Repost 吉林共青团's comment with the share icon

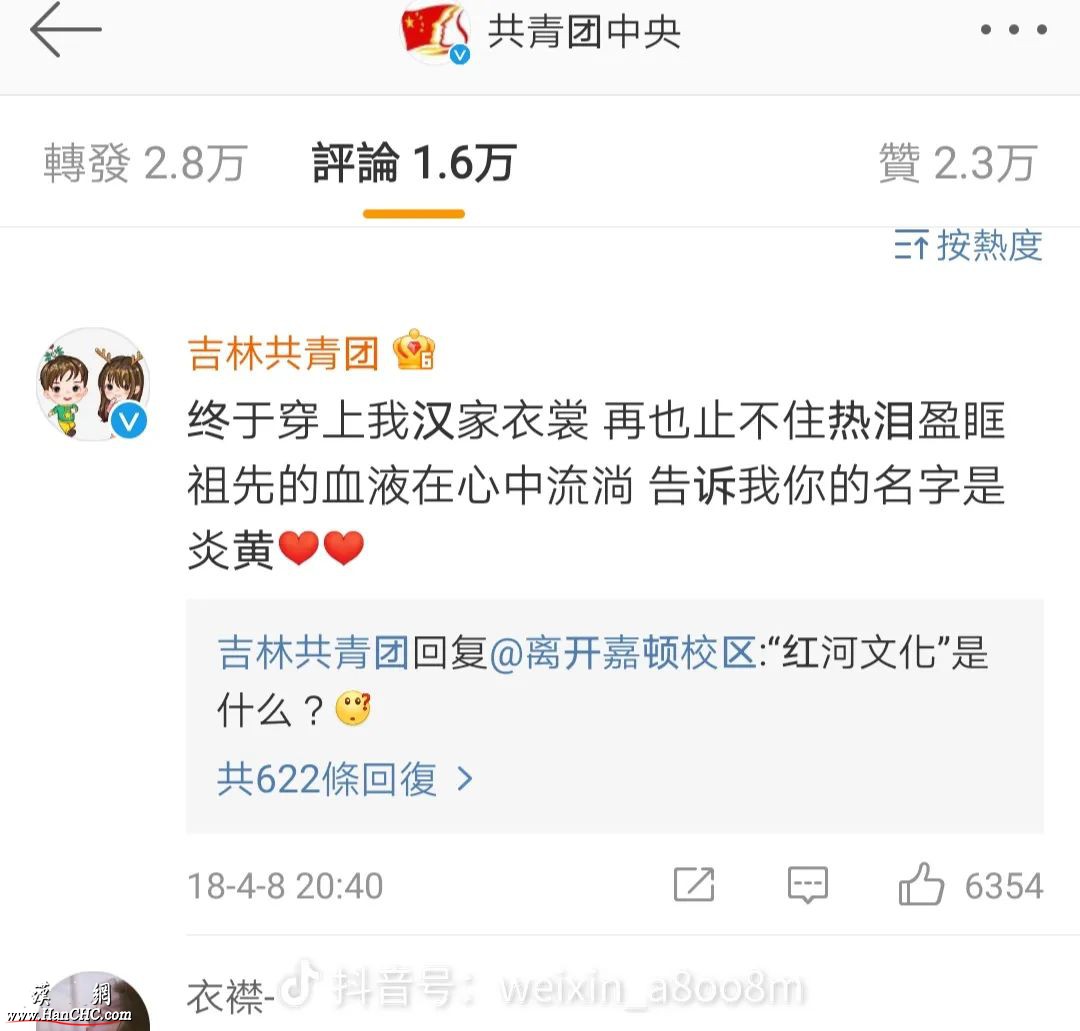(694, 885)
